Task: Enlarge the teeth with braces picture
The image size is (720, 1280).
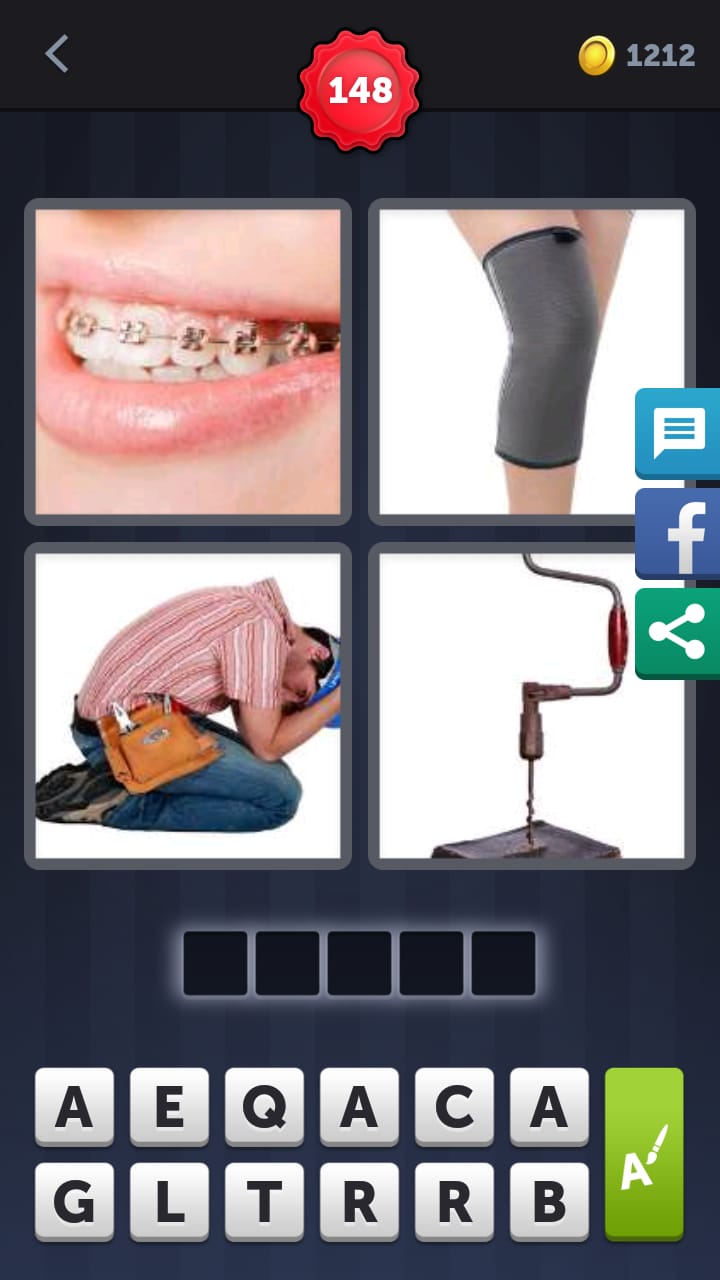Action: coord(188,362)
